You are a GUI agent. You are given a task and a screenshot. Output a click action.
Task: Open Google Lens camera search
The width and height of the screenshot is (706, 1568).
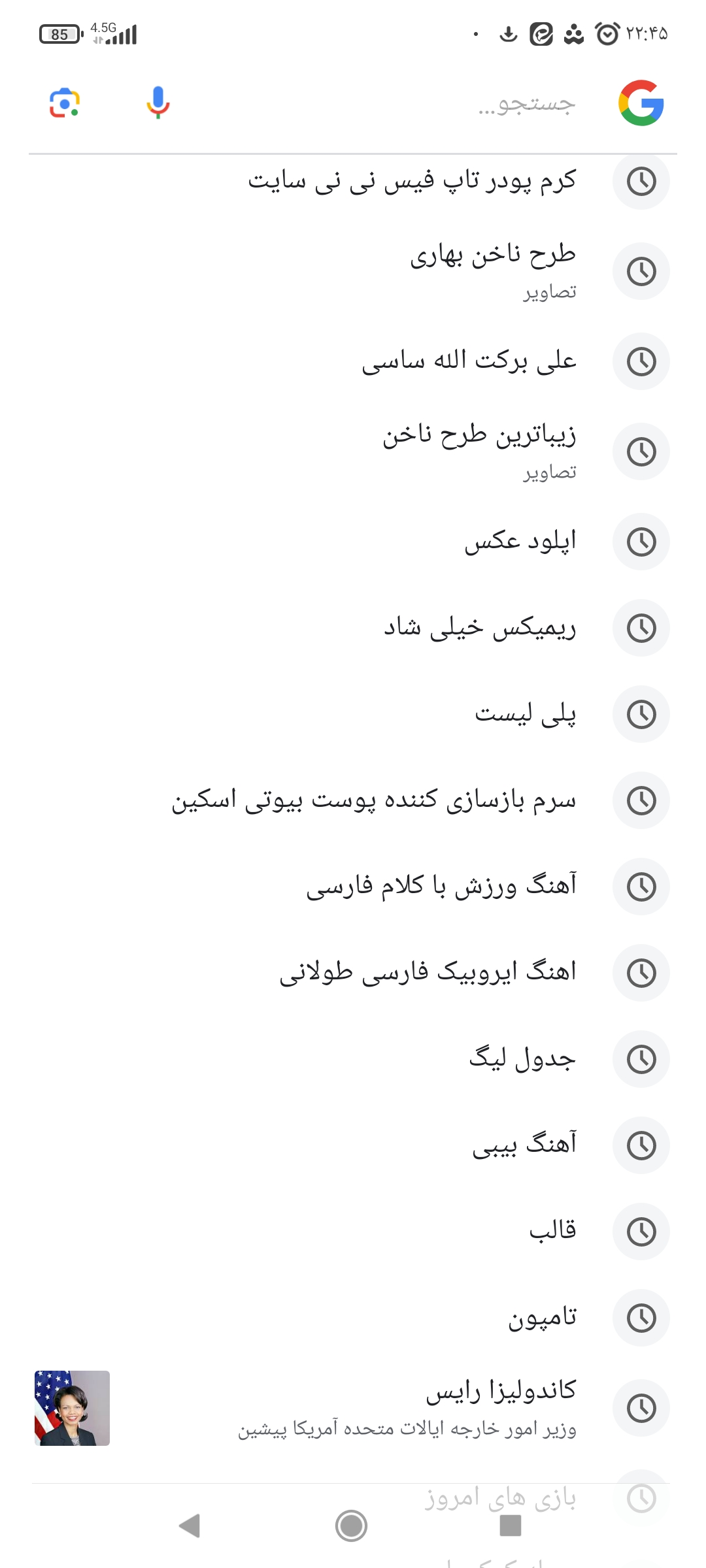[64, 103]
